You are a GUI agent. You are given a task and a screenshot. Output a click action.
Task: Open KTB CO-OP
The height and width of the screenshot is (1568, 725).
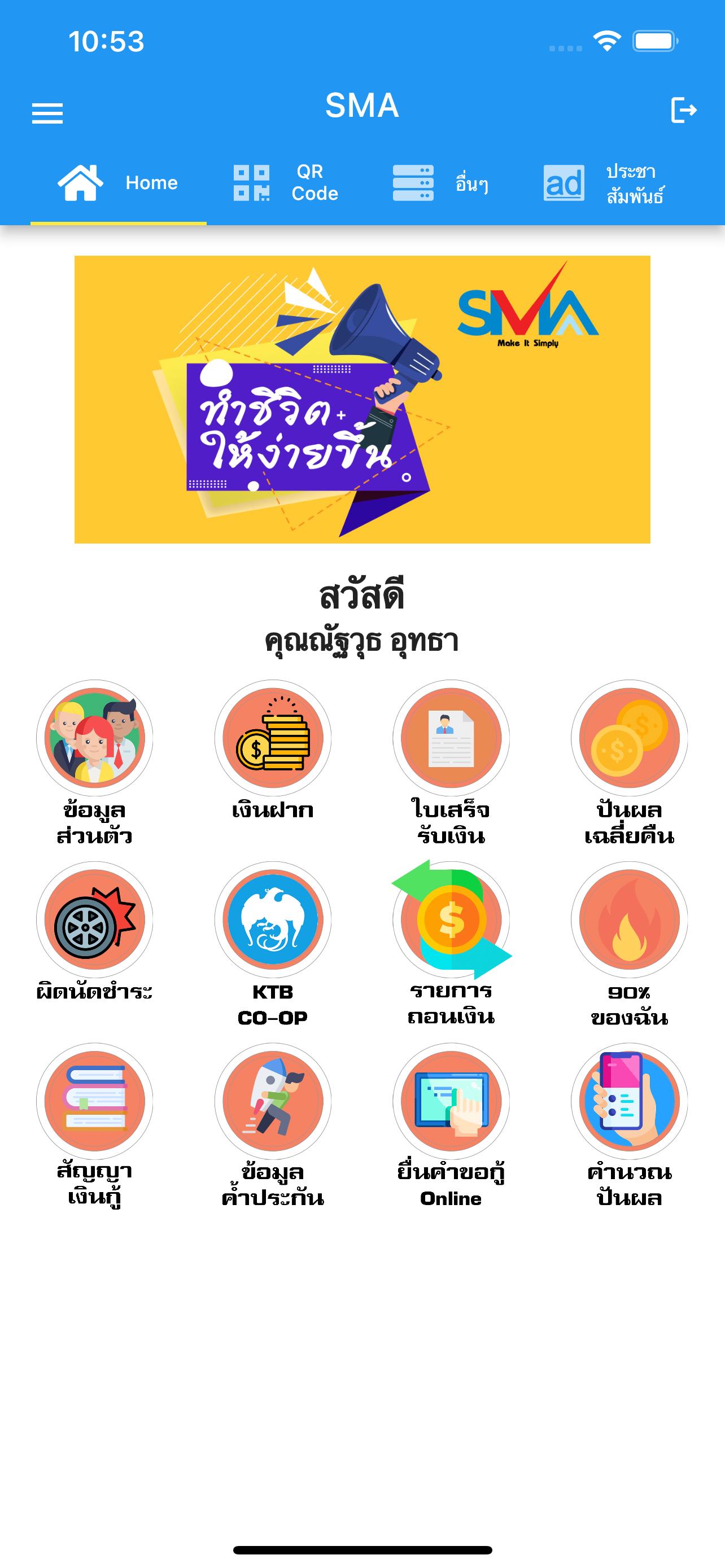point(273,945)
